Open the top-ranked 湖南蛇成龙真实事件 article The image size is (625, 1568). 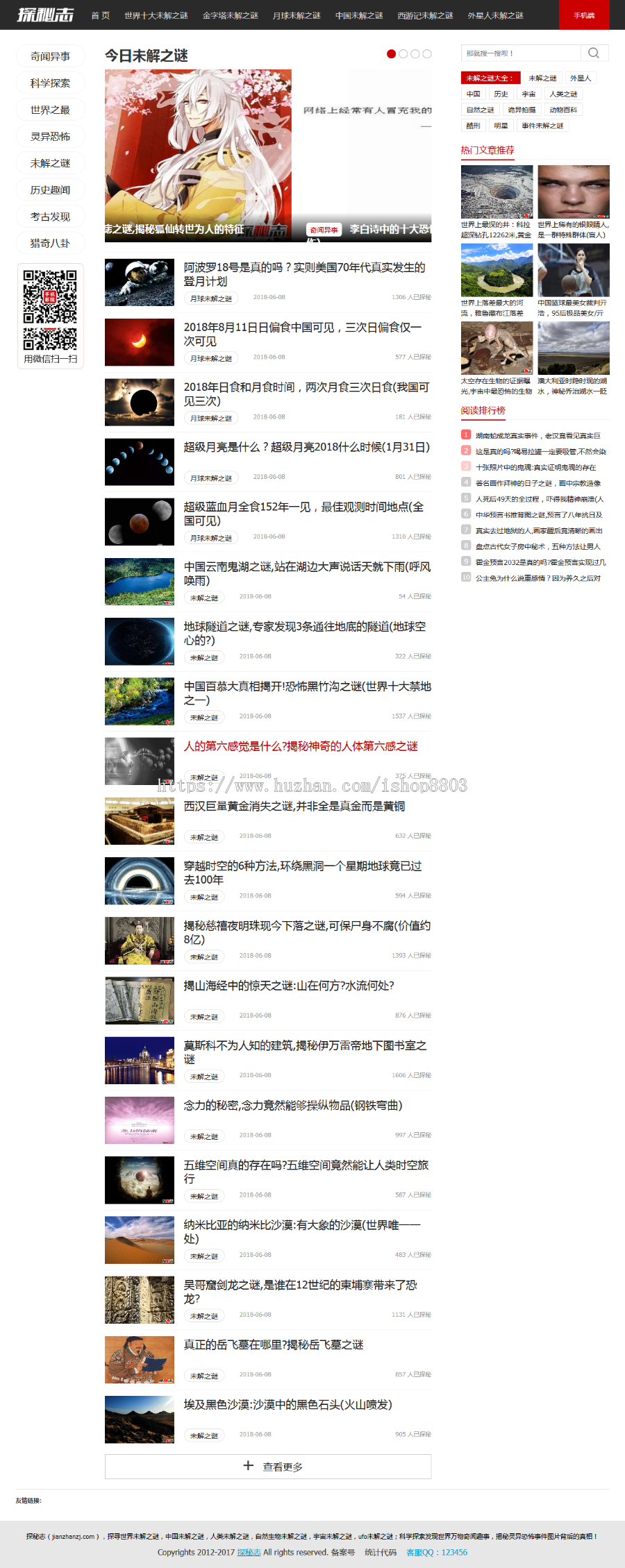click(537, 435)
